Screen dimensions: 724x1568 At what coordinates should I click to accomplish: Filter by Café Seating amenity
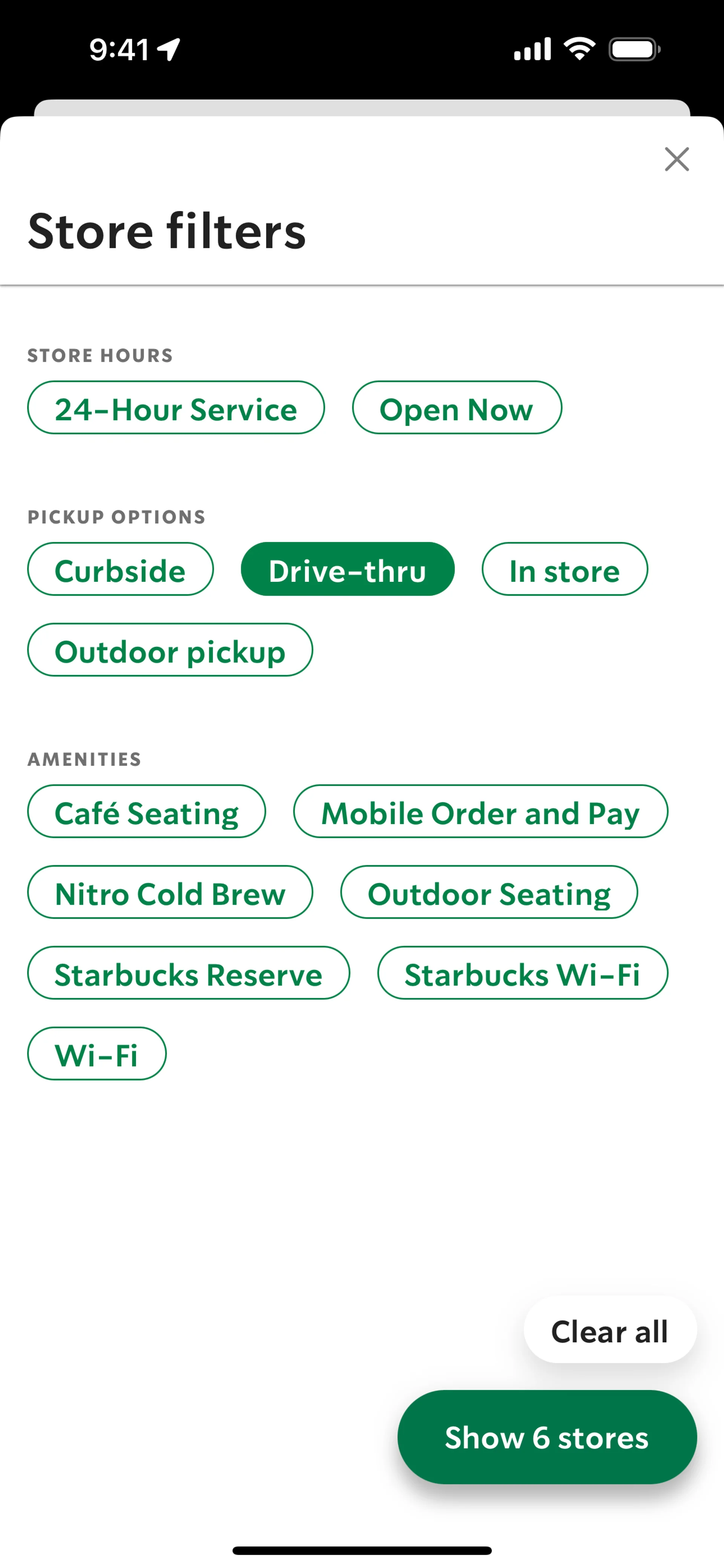[147, 811]
